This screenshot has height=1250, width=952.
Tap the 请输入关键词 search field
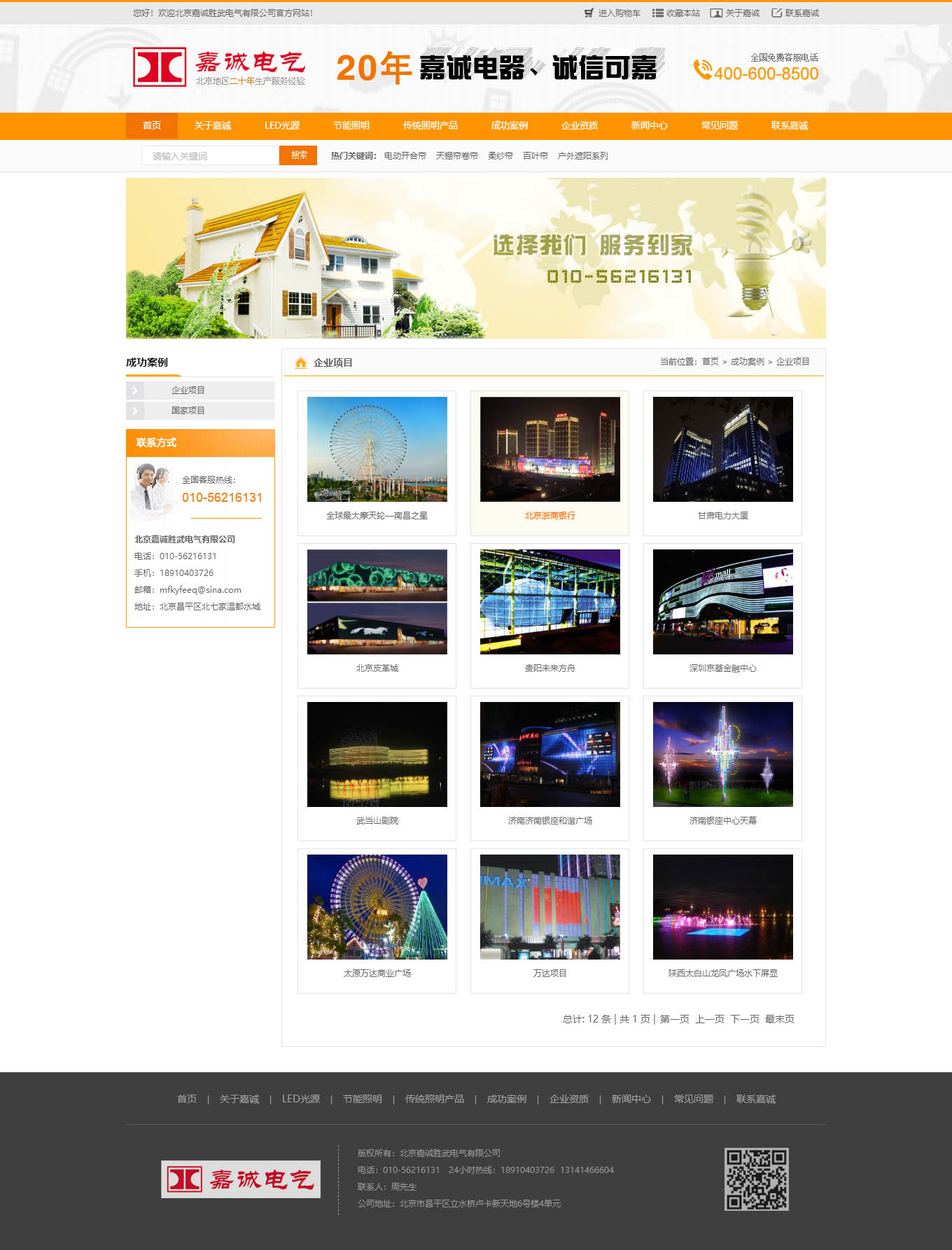210,155
